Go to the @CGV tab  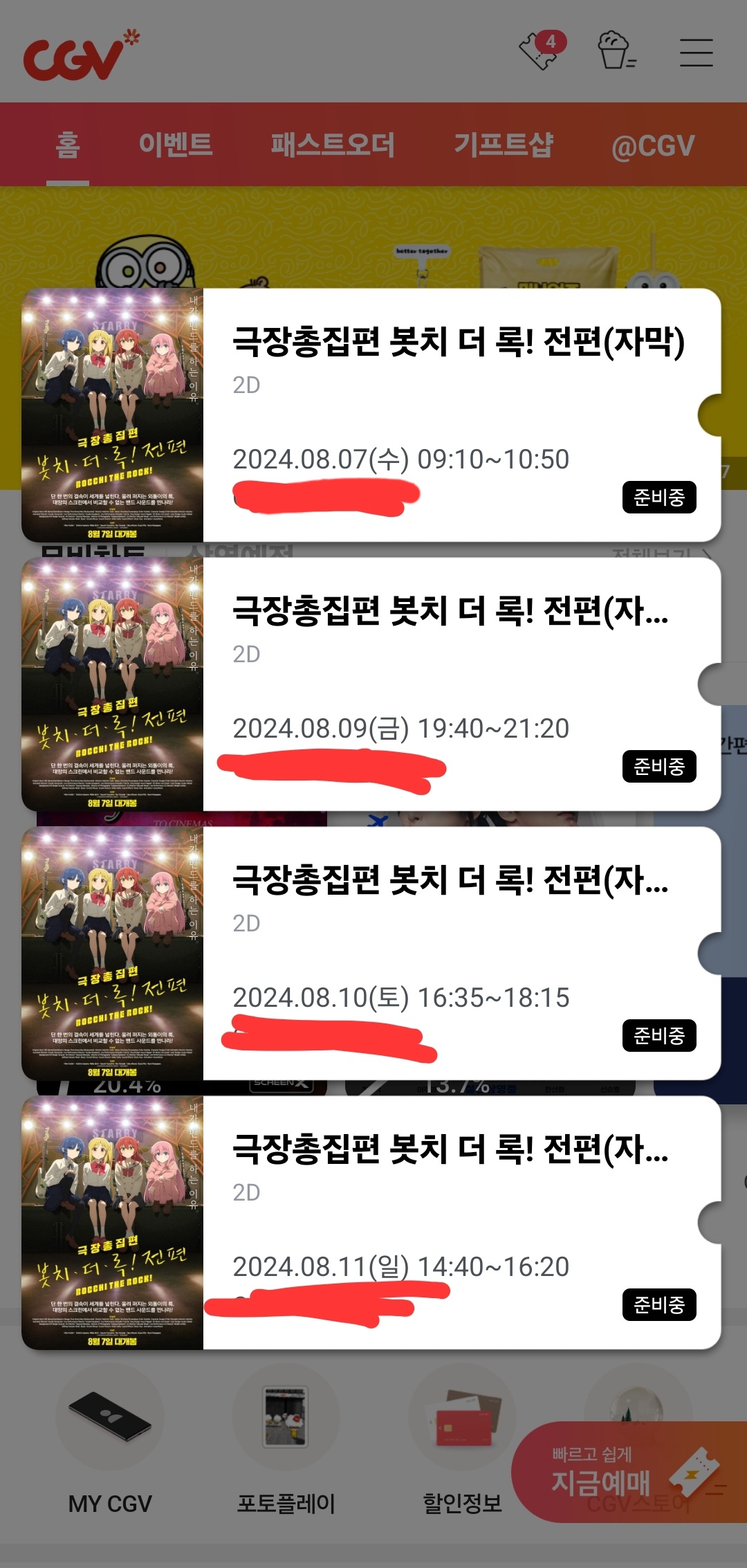(x=653, y=146)
